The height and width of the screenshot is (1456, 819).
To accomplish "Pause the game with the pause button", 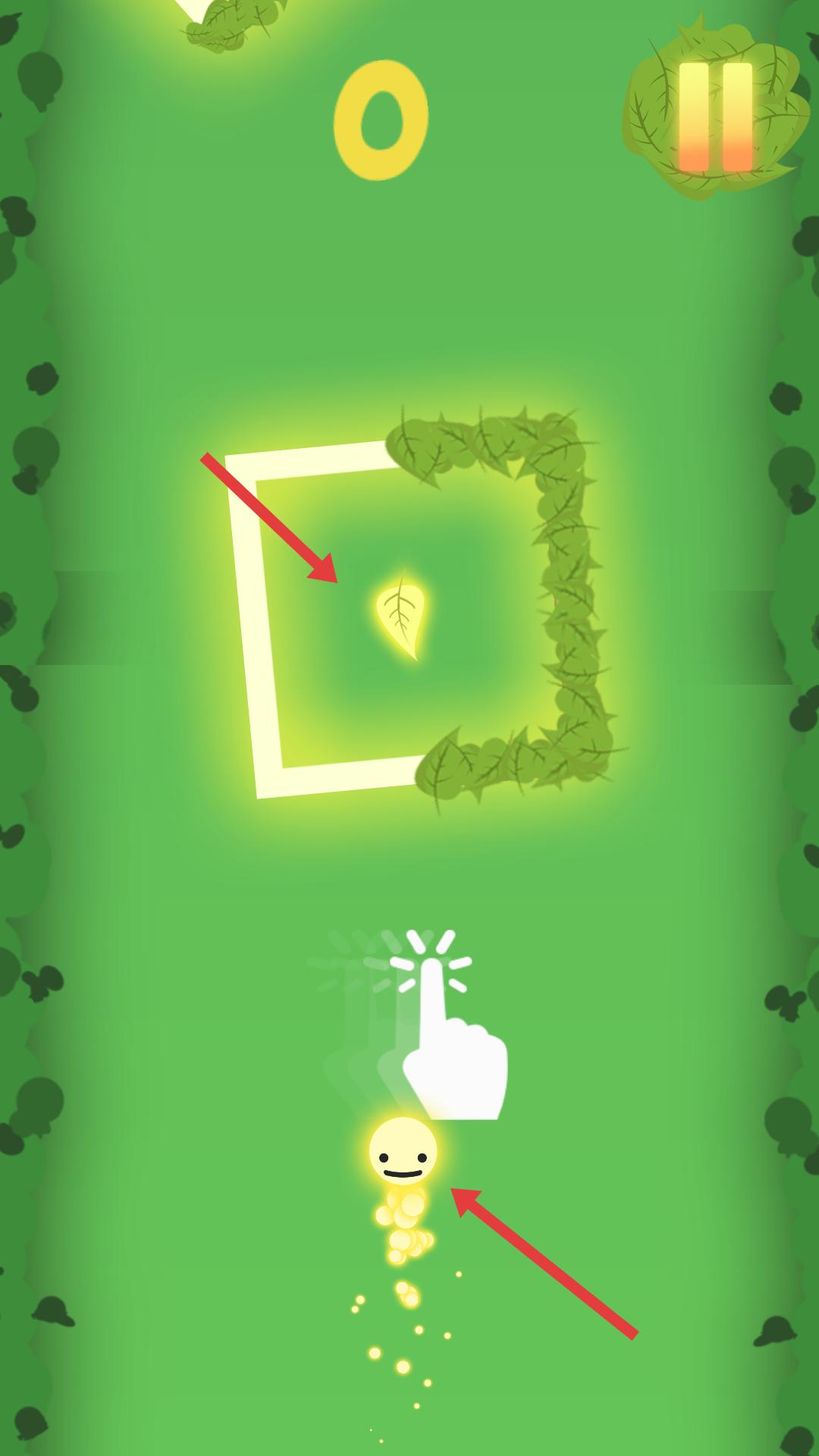I will coord(714,115).
